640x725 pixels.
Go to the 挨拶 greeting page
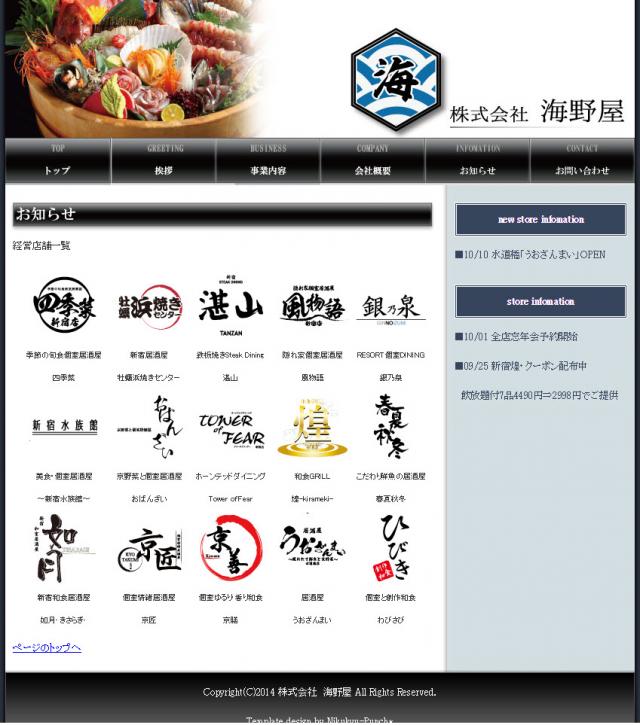[x=164, y=161]
